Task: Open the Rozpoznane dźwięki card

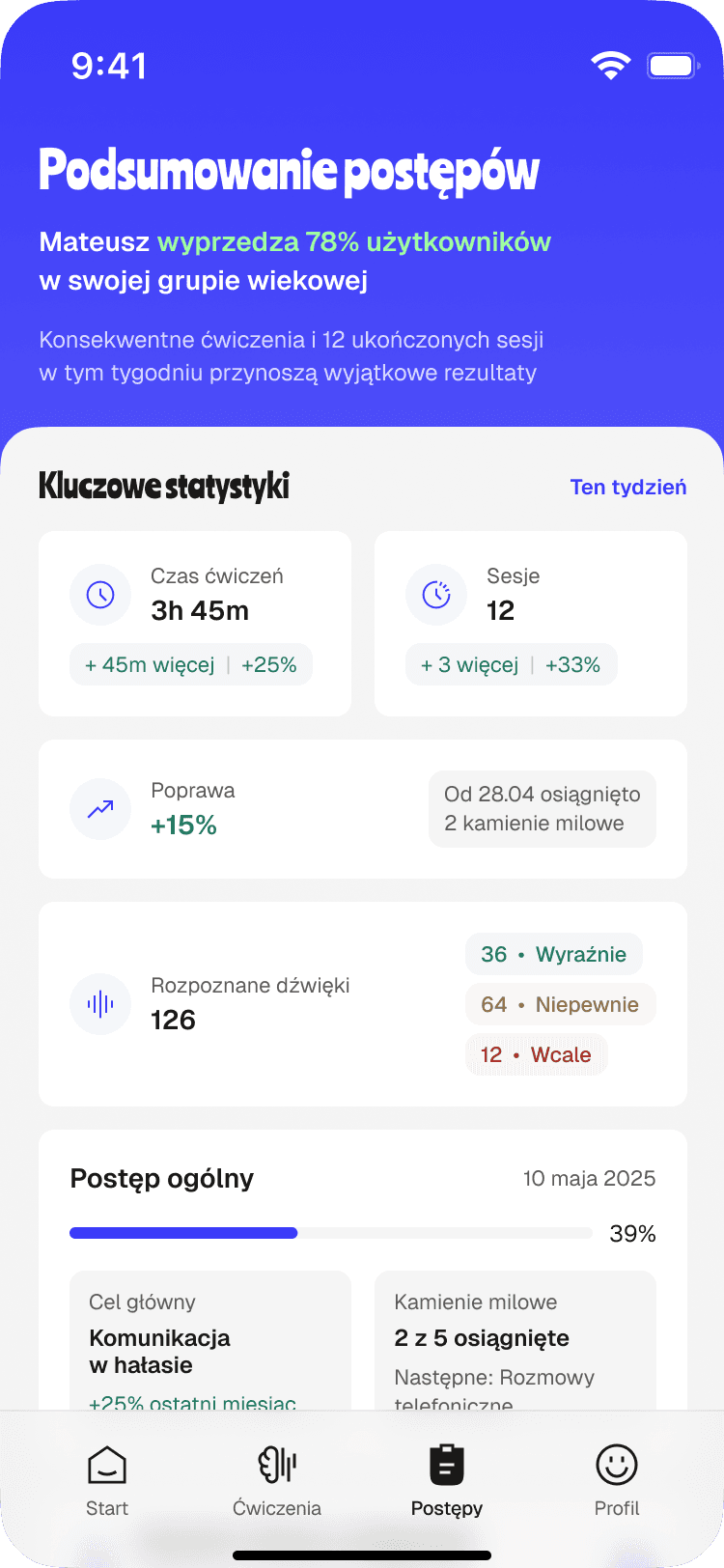Action: pyautogui.click(x=363, y=1004)
